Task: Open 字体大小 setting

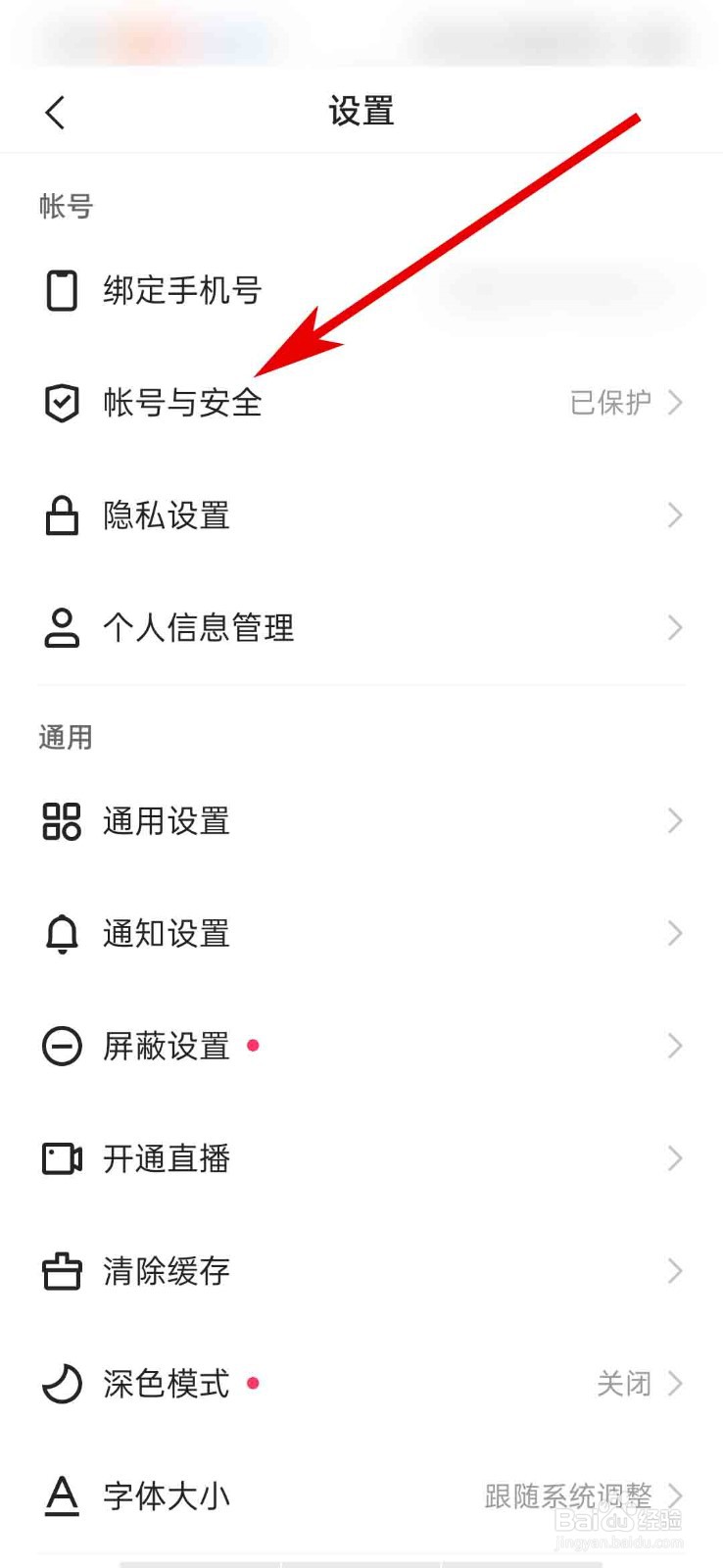Action: pyautogui.click(x=361, y=1496)
